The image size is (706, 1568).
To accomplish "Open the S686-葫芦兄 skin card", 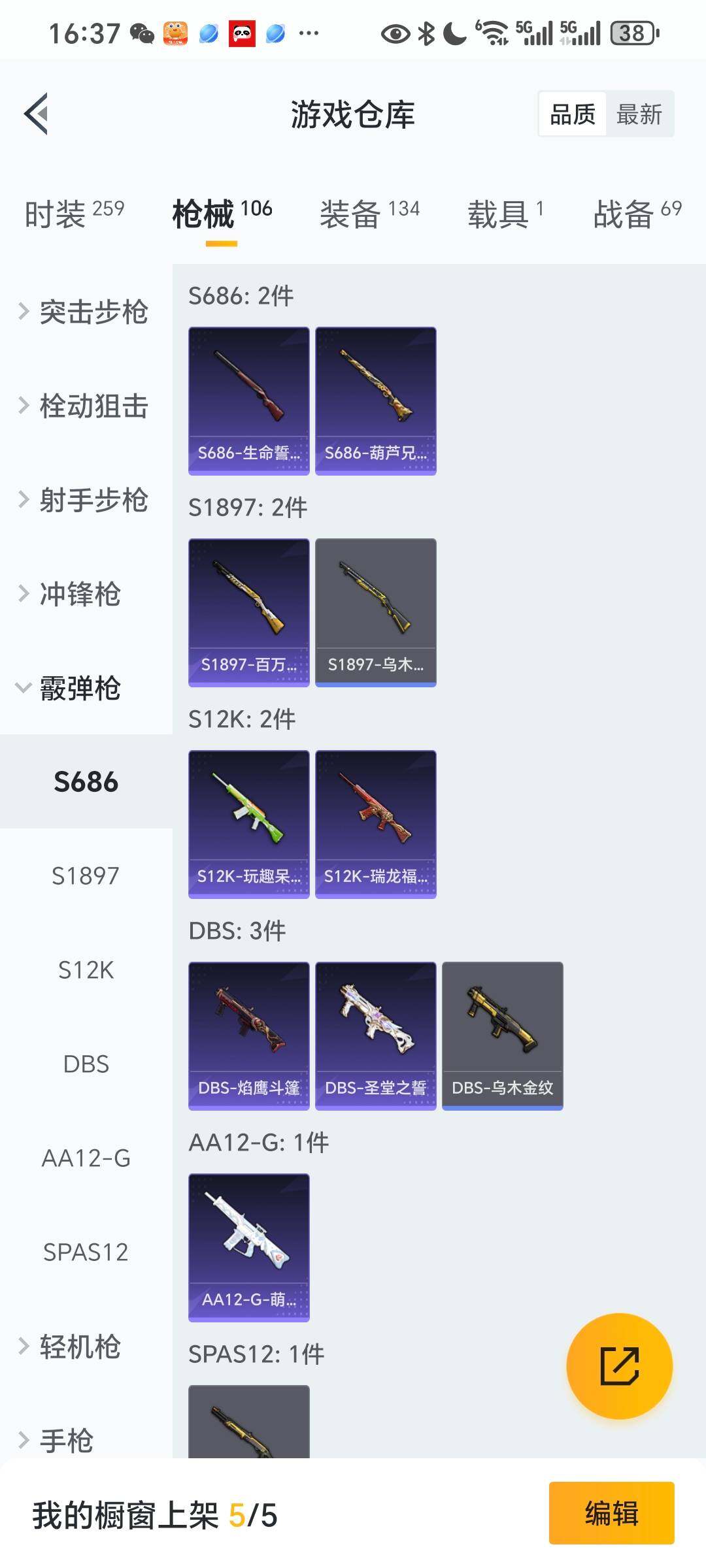I will tap(375, 400).
